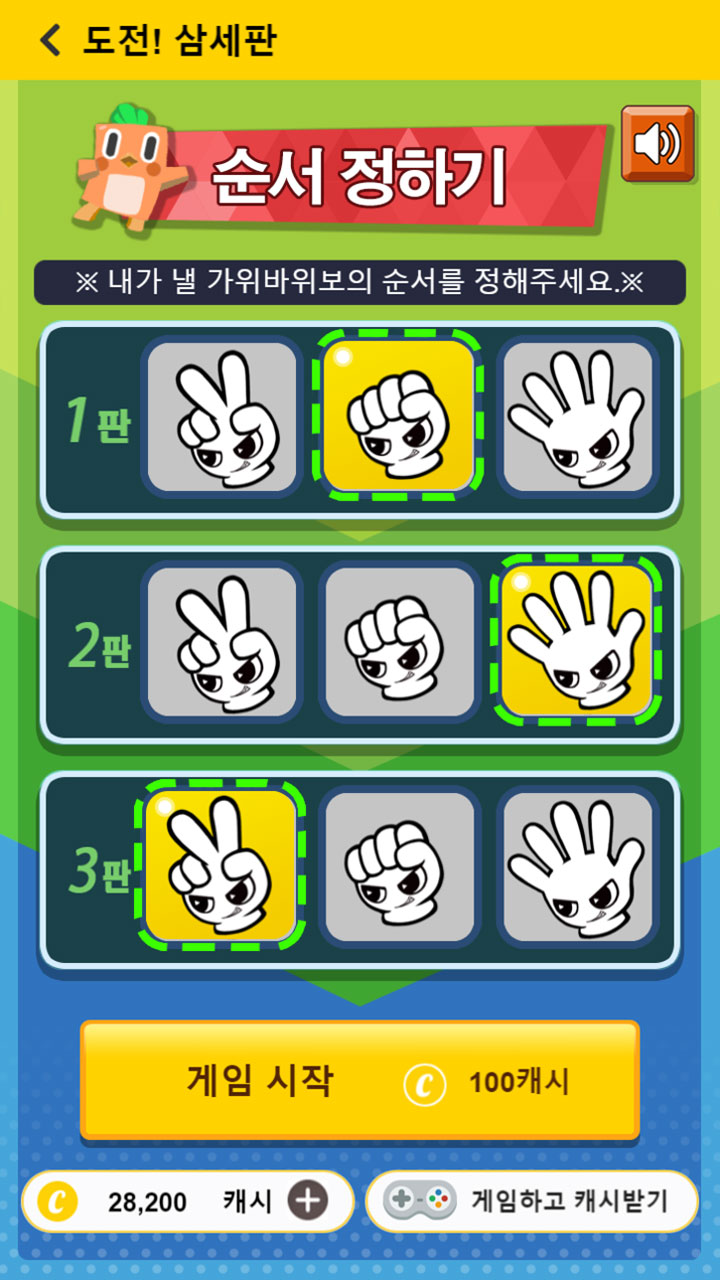Select scissors for round 1판
The width and height of the screenshot is (720, 1280).
(x=222, y=418)
